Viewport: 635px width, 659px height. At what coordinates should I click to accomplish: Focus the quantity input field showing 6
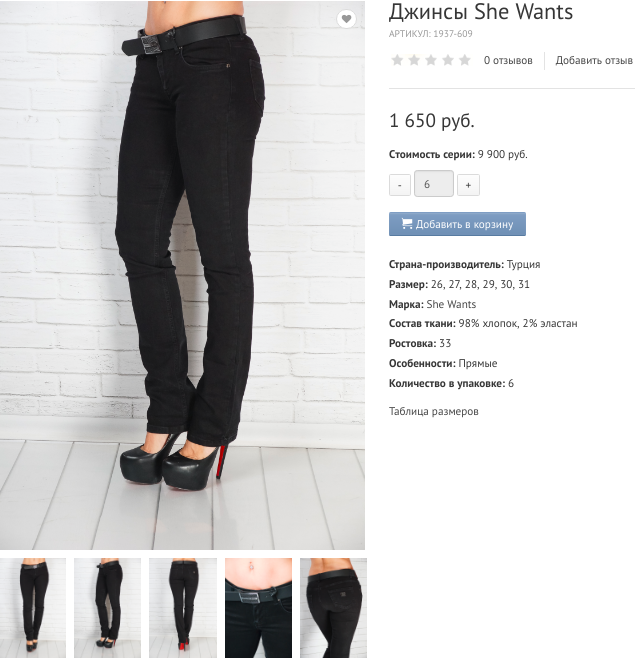(433, 185)
